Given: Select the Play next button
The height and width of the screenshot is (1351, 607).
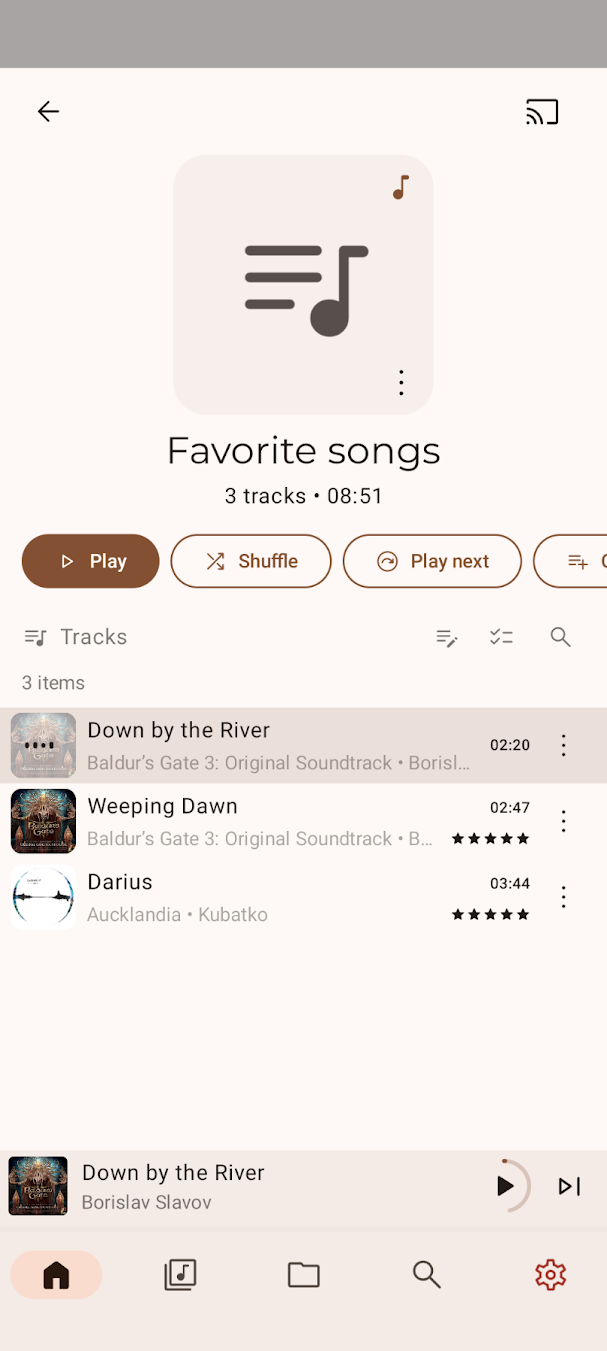Looking at the screenshot, I should click(432, 561).
